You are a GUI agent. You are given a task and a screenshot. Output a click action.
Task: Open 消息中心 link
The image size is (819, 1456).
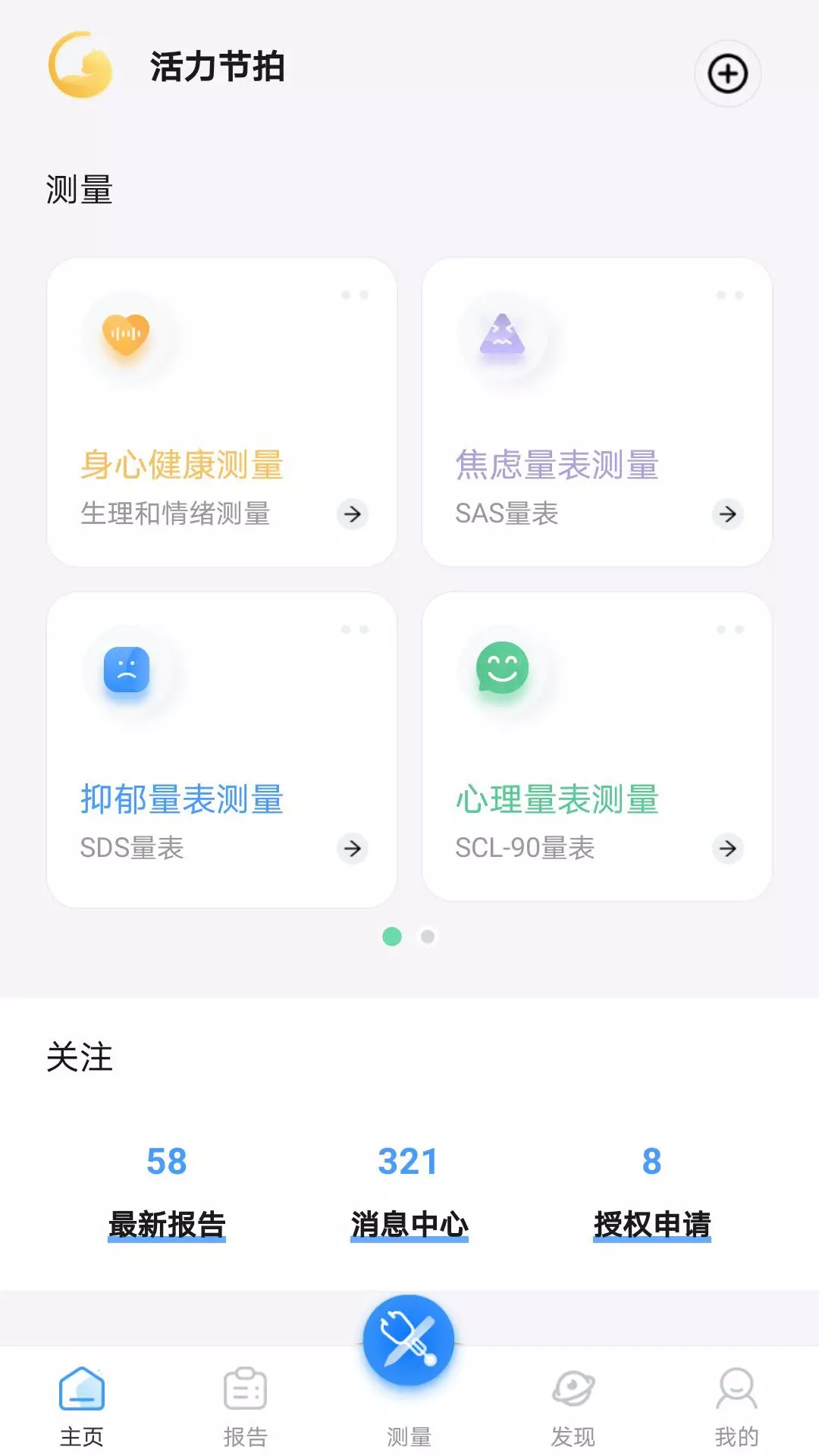(409, 1224)
